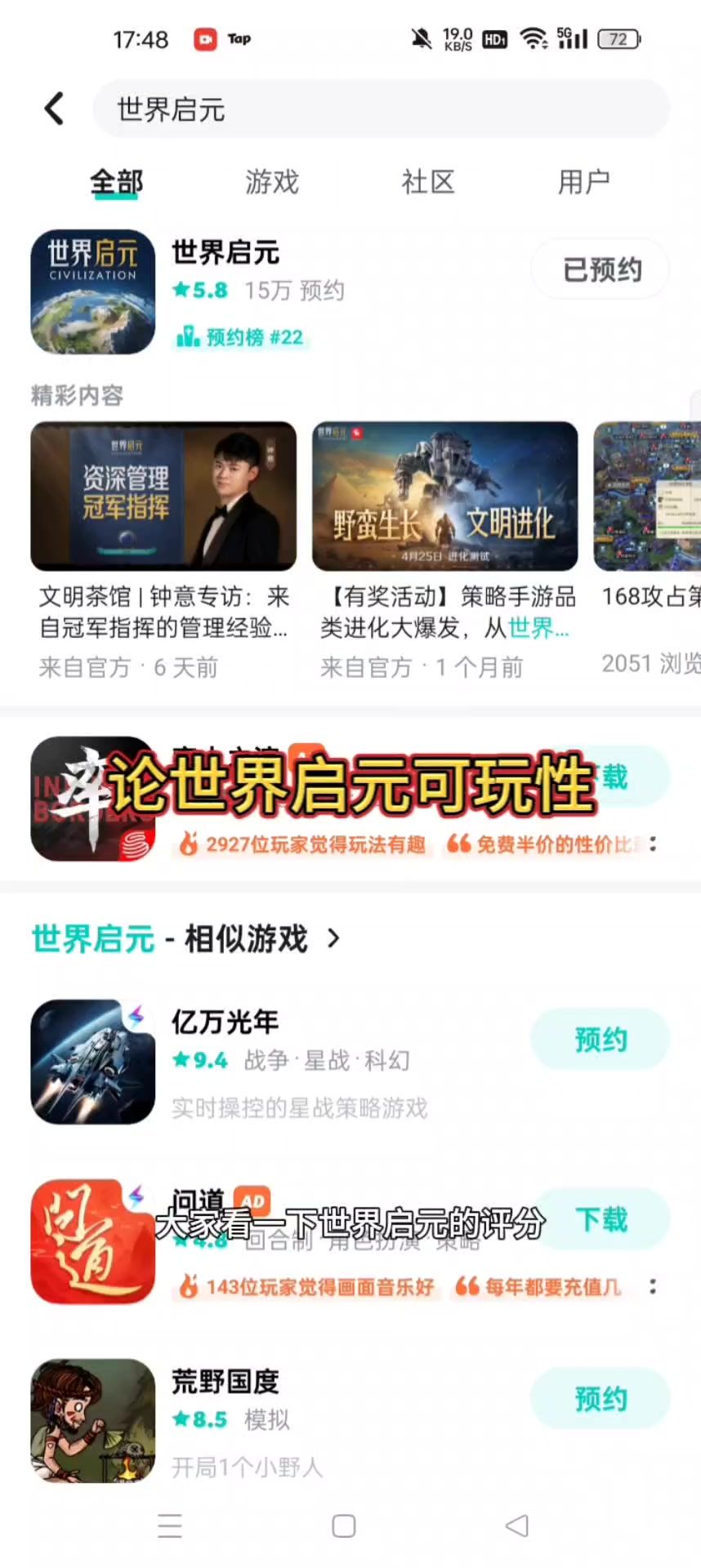Image resolution: width=701 pixels, height=1568 pixels.
Task: Open the 世界启元 game result
Action: [225, 253]
